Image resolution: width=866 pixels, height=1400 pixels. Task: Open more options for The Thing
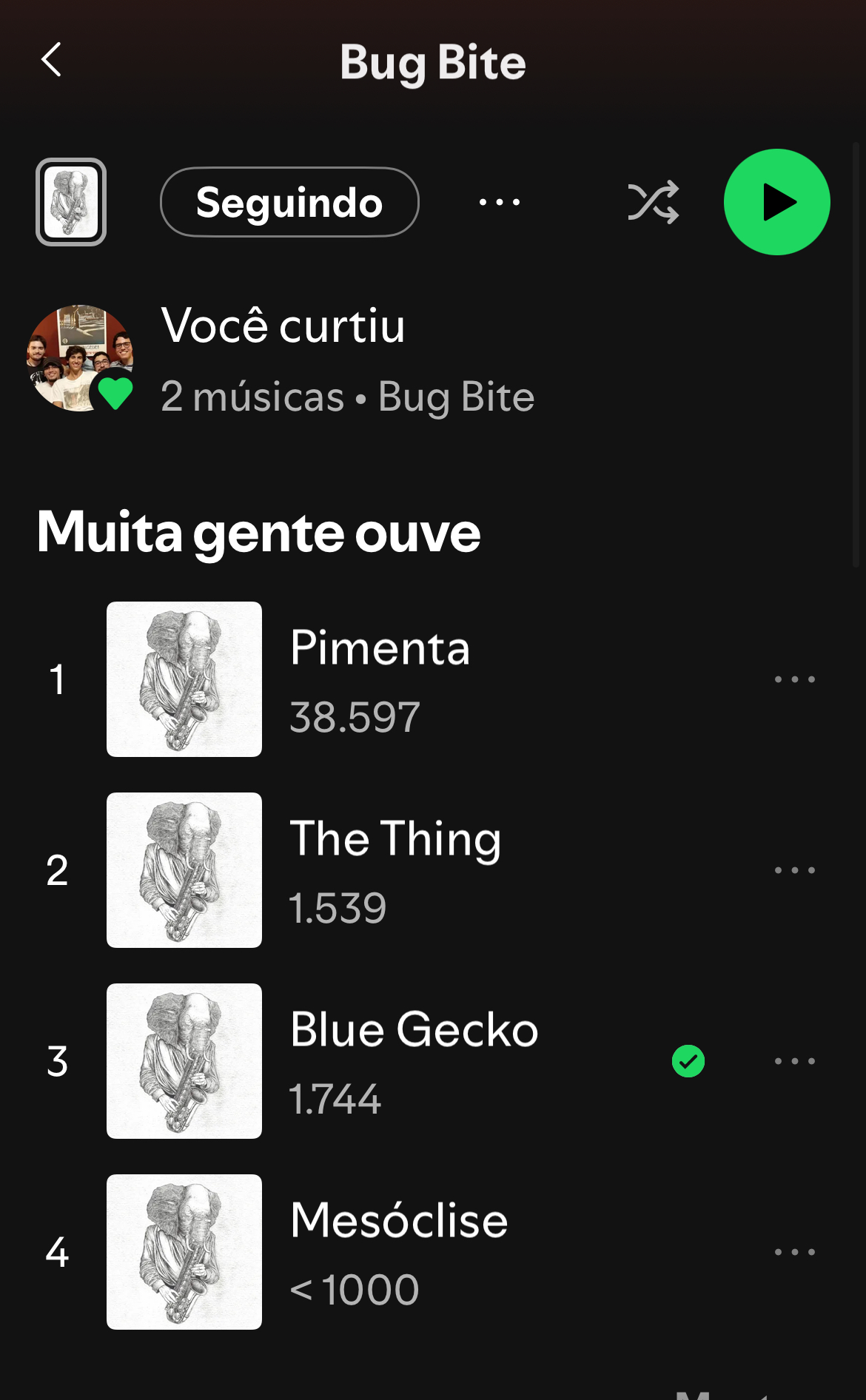pyautogui.click(x=794, y=870)
